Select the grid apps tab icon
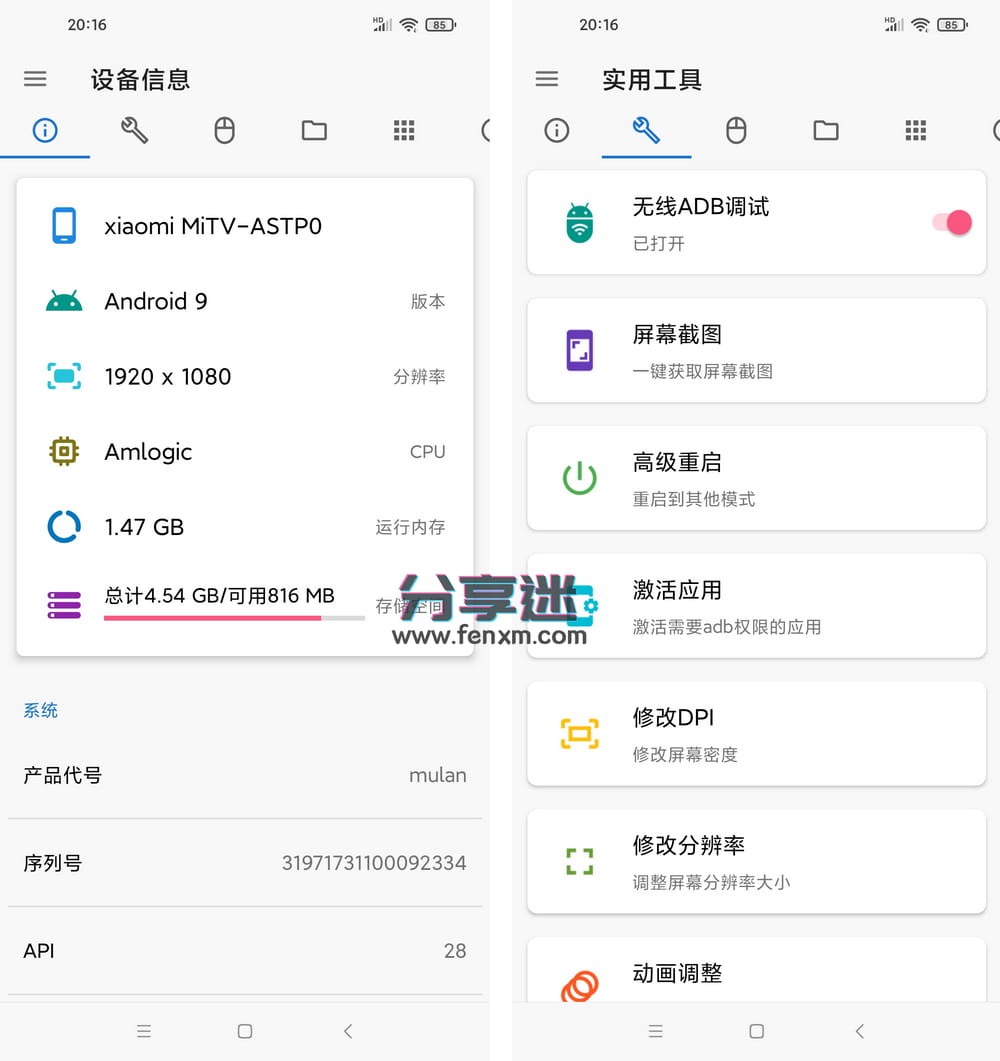Image resolution: width=1000 pixels, height=1061 pixels. coord(404,130)
